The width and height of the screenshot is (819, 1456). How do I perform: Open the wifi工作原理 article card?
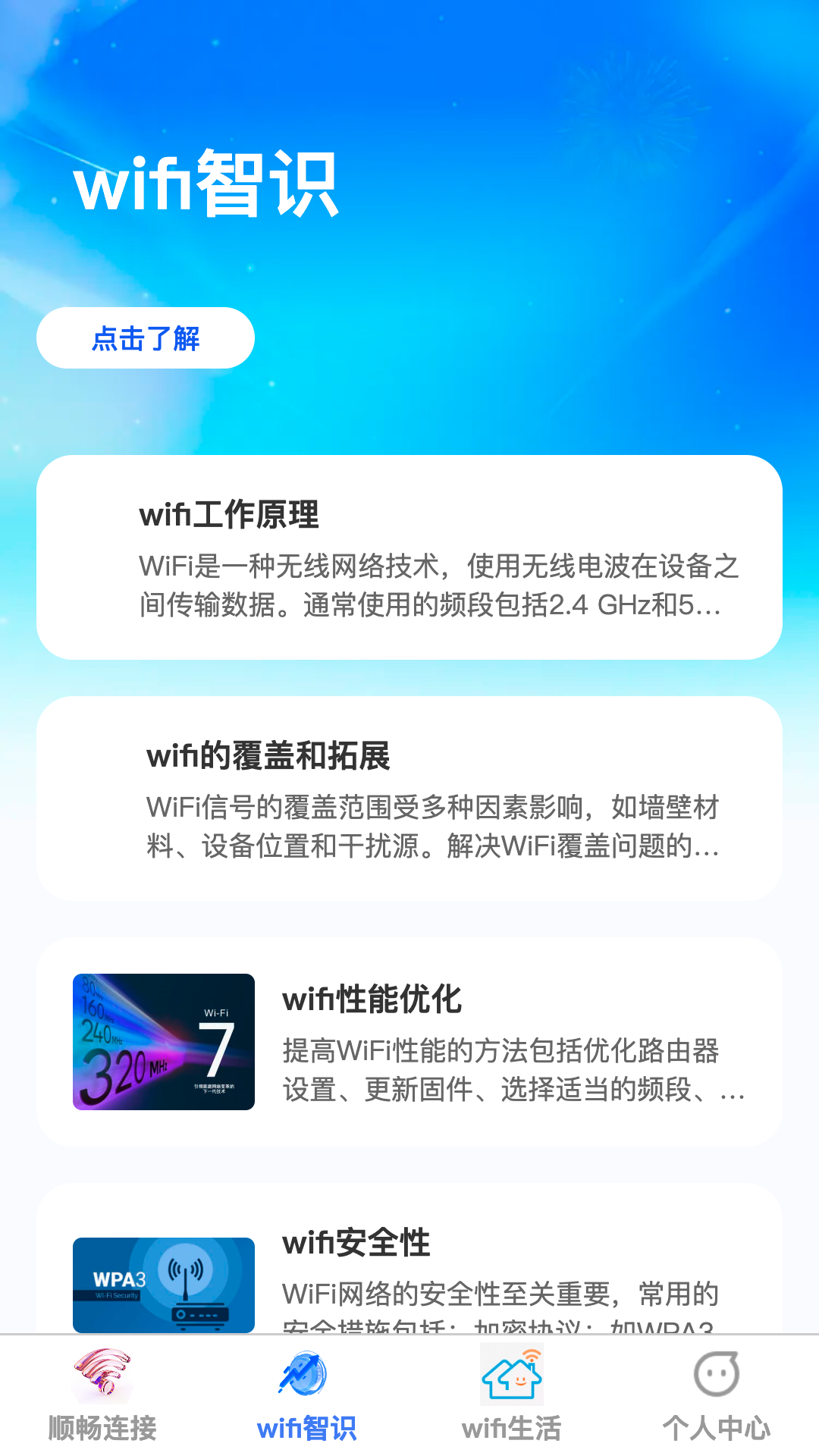(409, 557)
